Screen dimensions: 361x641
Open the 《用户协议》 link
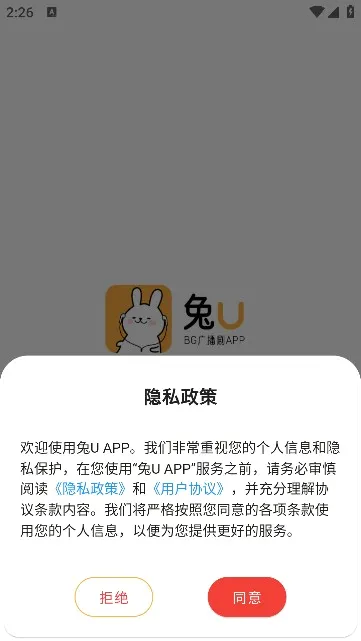coord(188,489)
